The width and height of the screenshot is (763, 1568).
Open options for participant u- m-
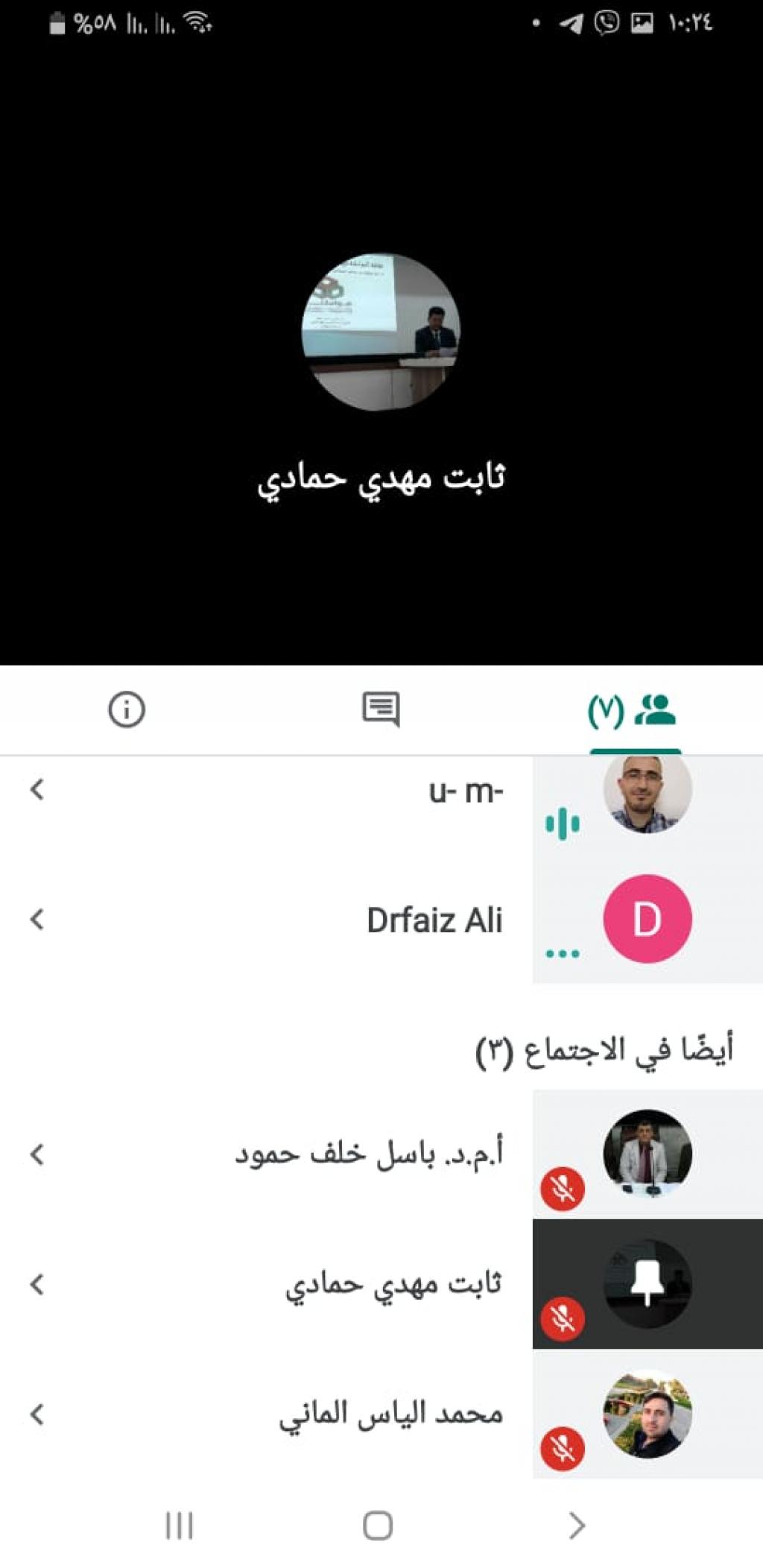pyautogui.click(x=37, y=789)
